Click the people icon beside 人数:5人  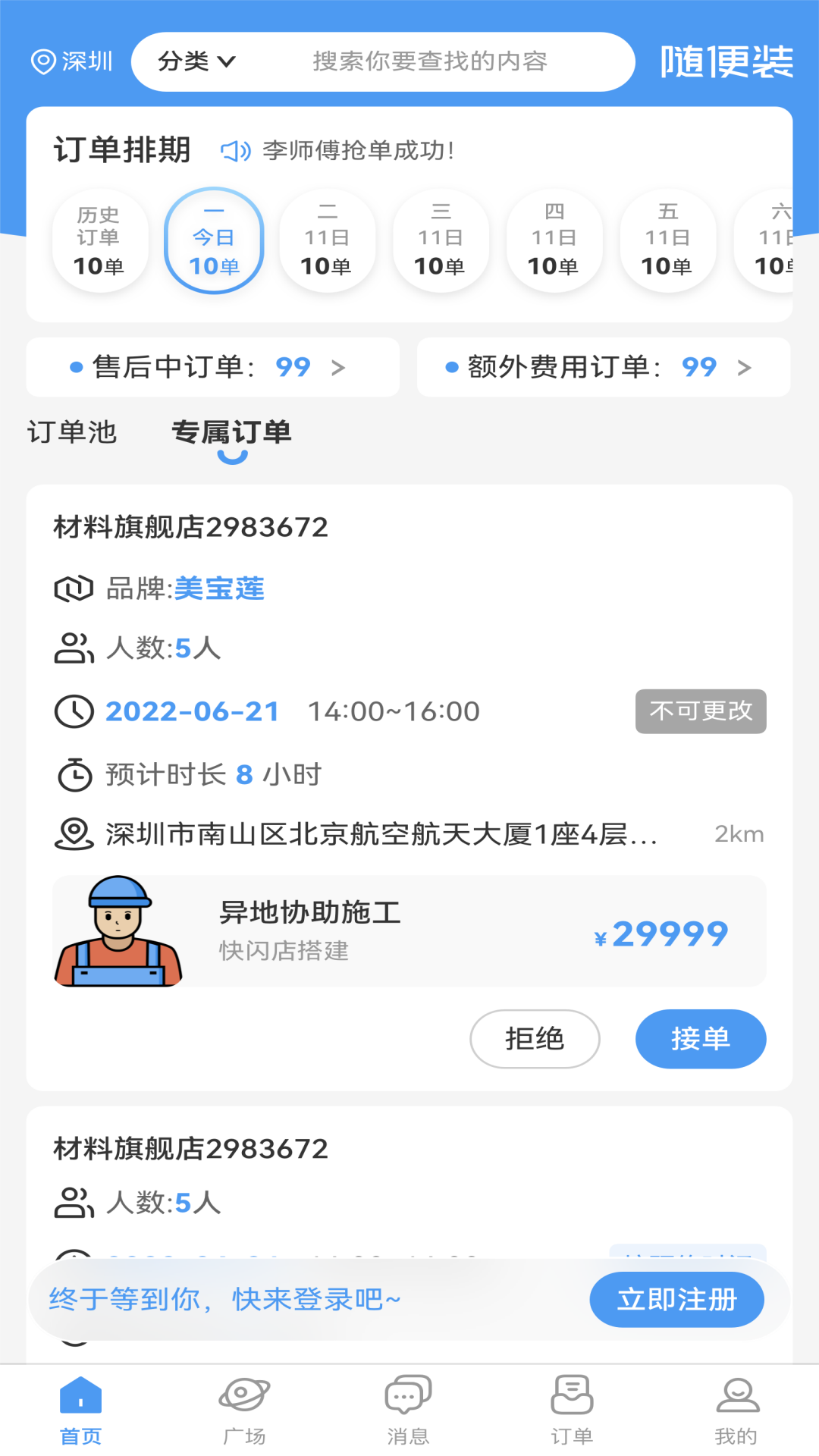click(x=72, y=649)
